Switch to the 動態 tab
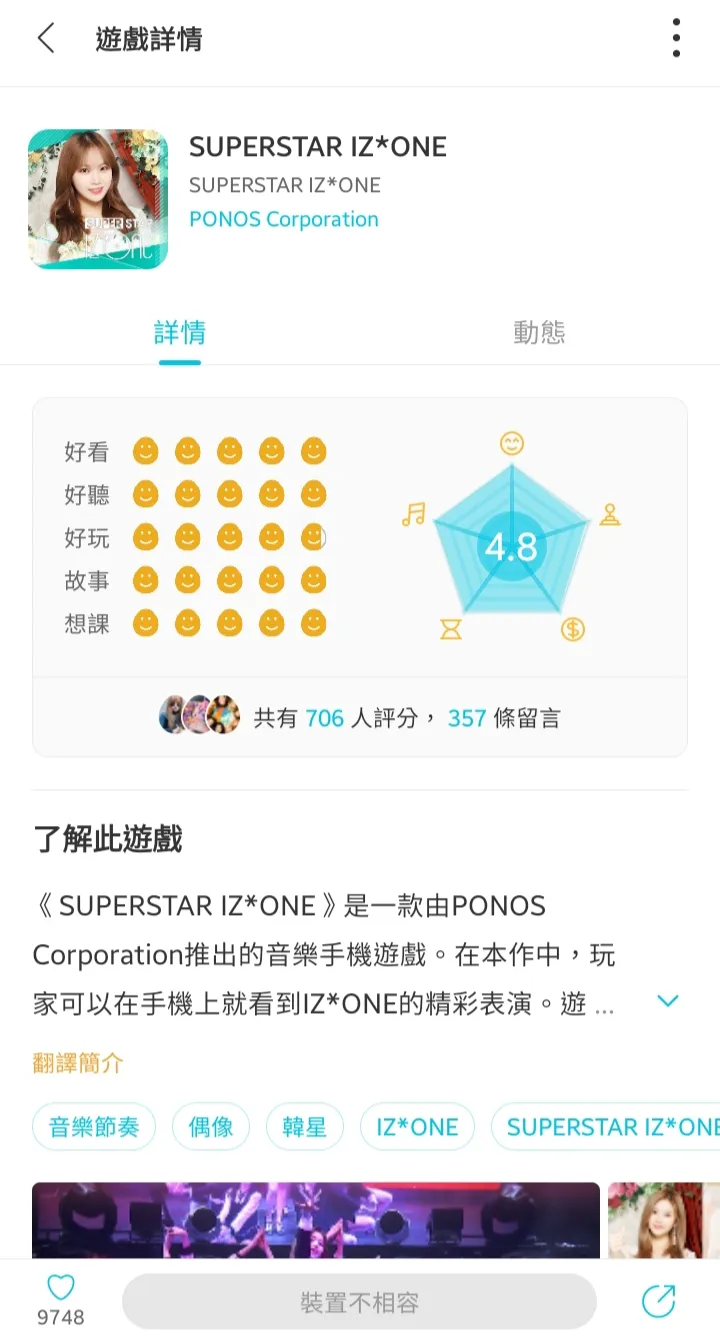This screenshot has width=720, height=1342. tap(540, 333)
